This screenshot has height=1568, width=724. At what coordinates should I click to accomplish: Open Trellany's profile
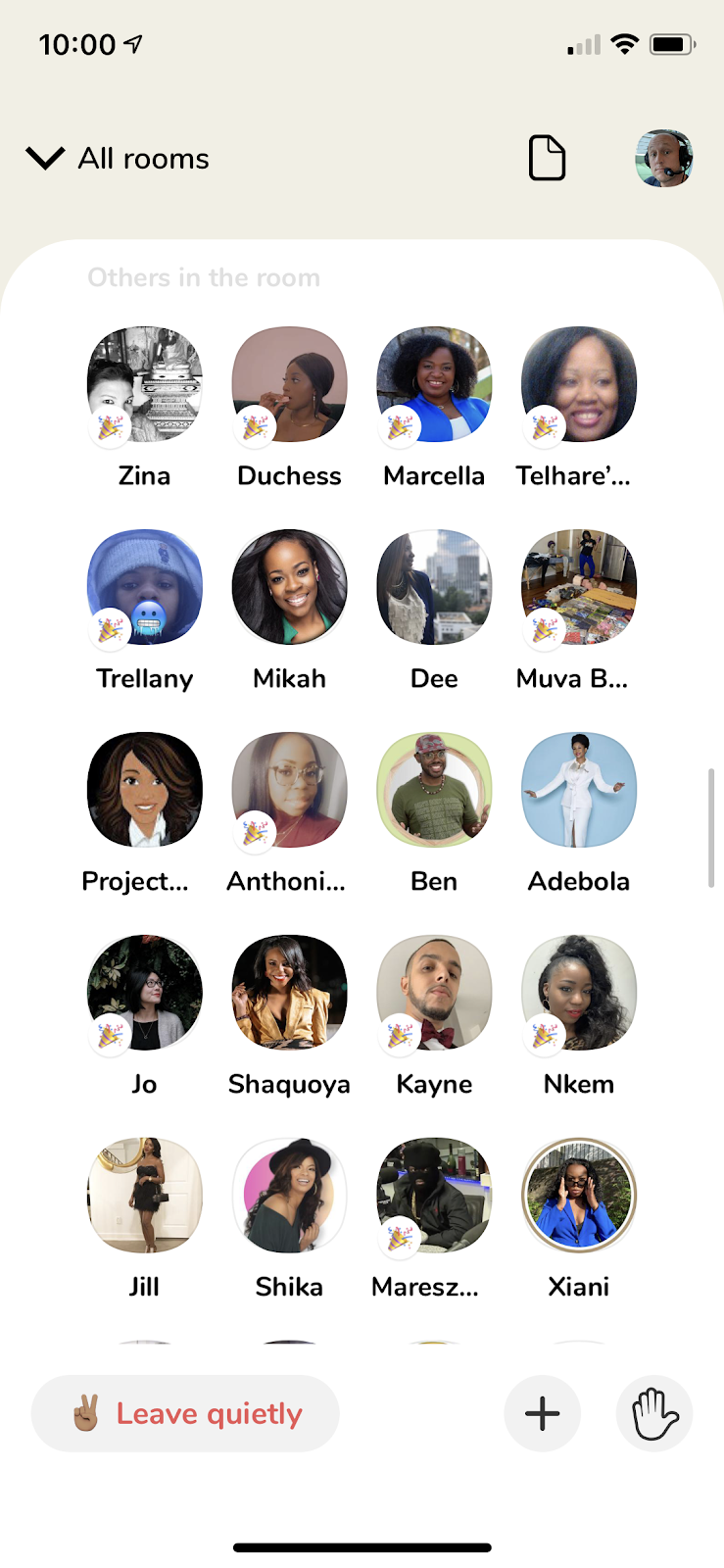pos(145,587)
